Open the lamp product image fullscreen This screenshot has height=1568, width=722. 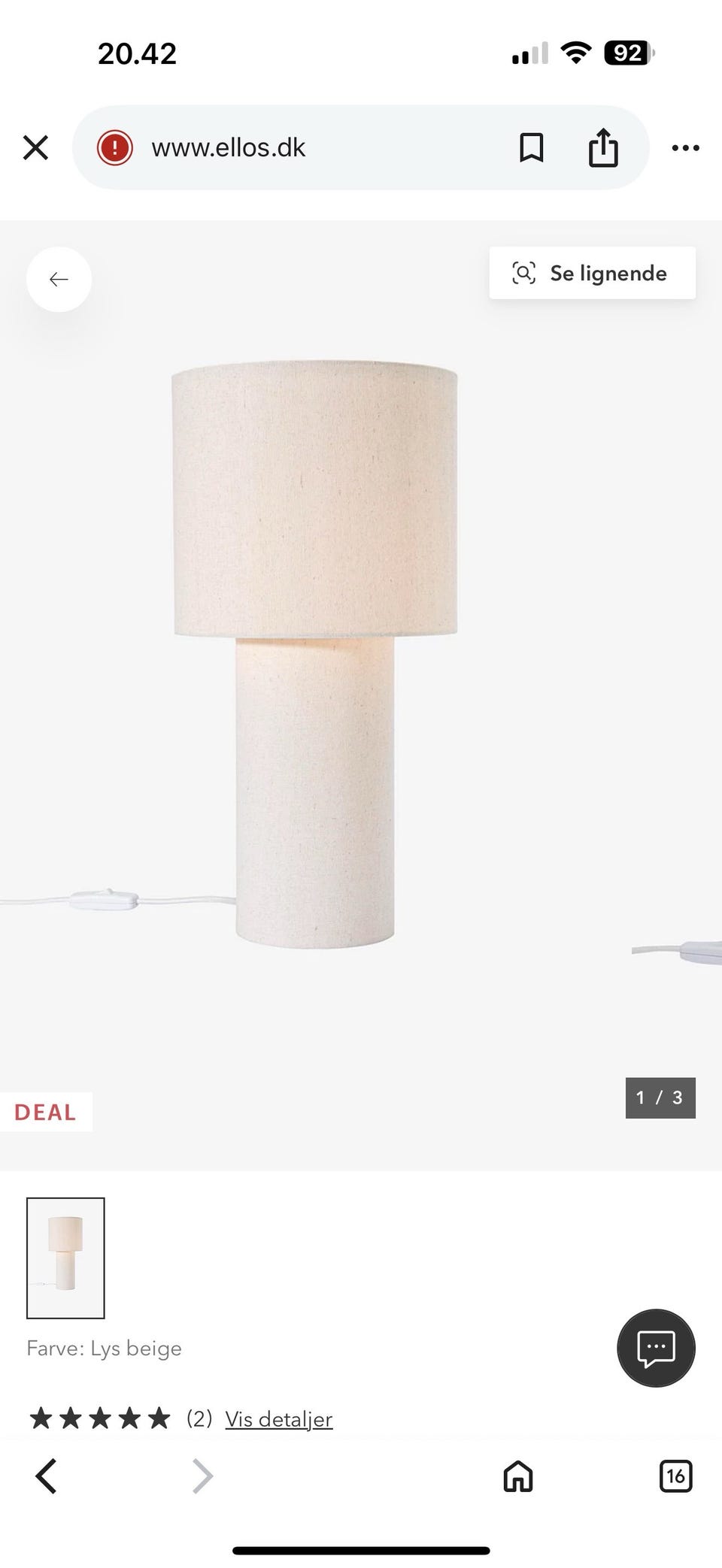click(x=314, y=652)
